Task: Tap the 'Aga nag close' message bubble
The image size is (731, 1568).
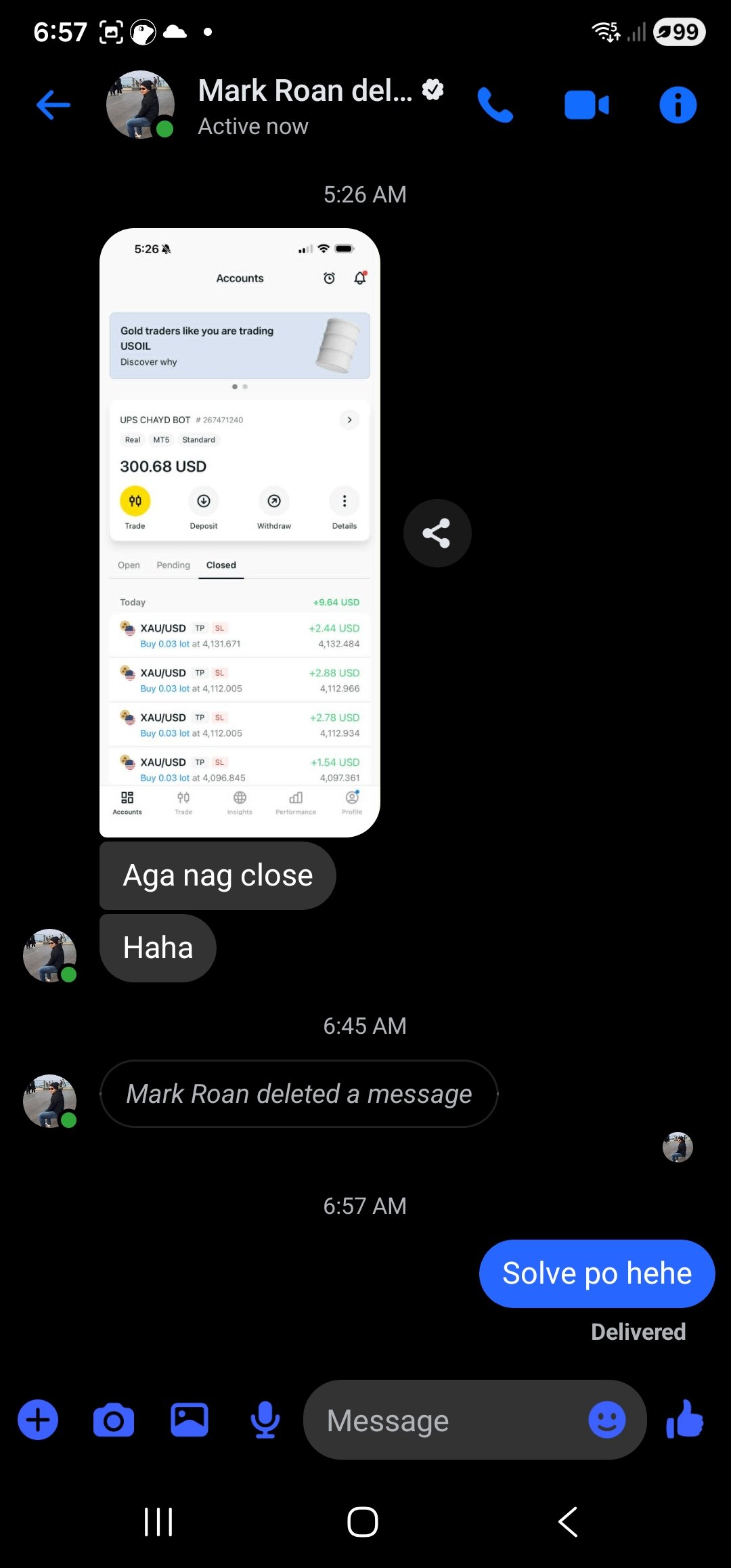Action: 217,875
